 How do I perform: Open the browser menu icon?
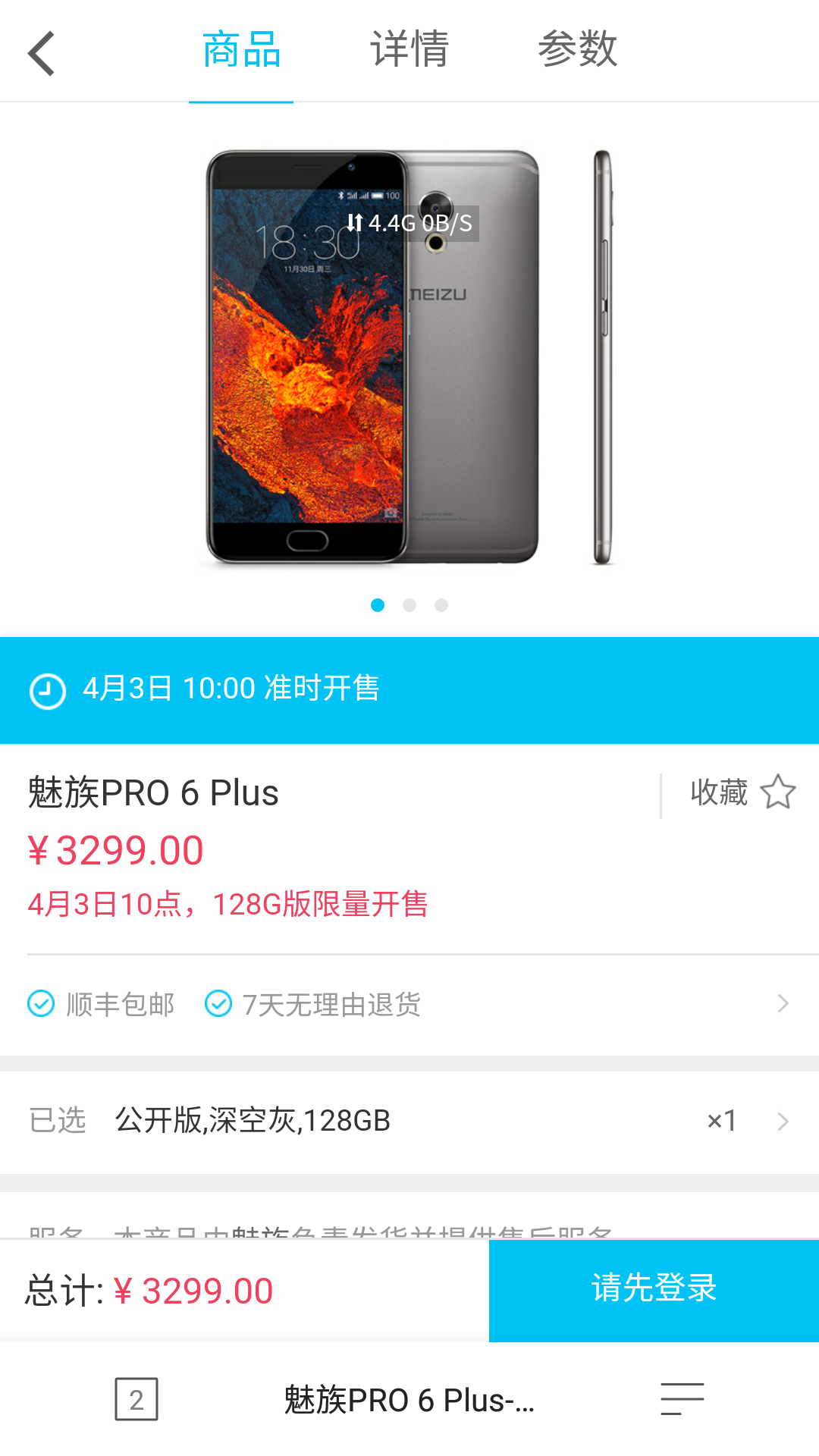(682, 1399)
